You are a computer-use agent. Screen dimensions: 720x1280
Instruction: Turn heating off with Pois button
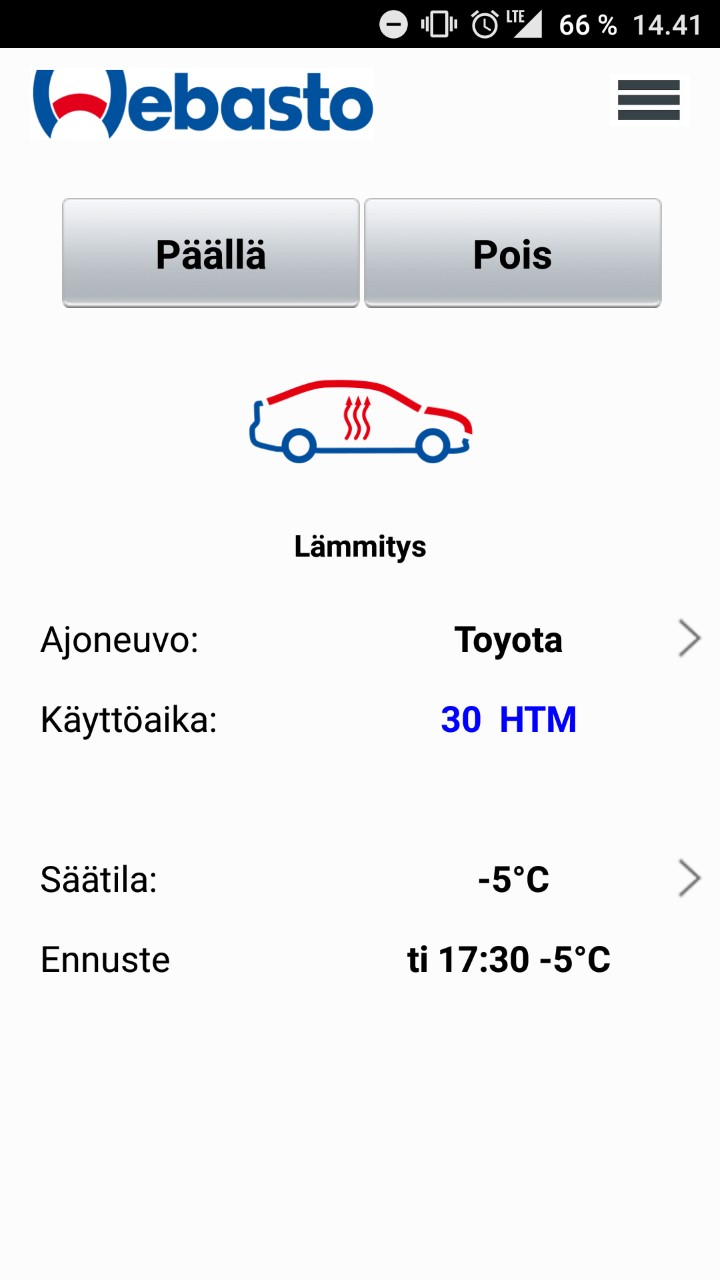512,253
